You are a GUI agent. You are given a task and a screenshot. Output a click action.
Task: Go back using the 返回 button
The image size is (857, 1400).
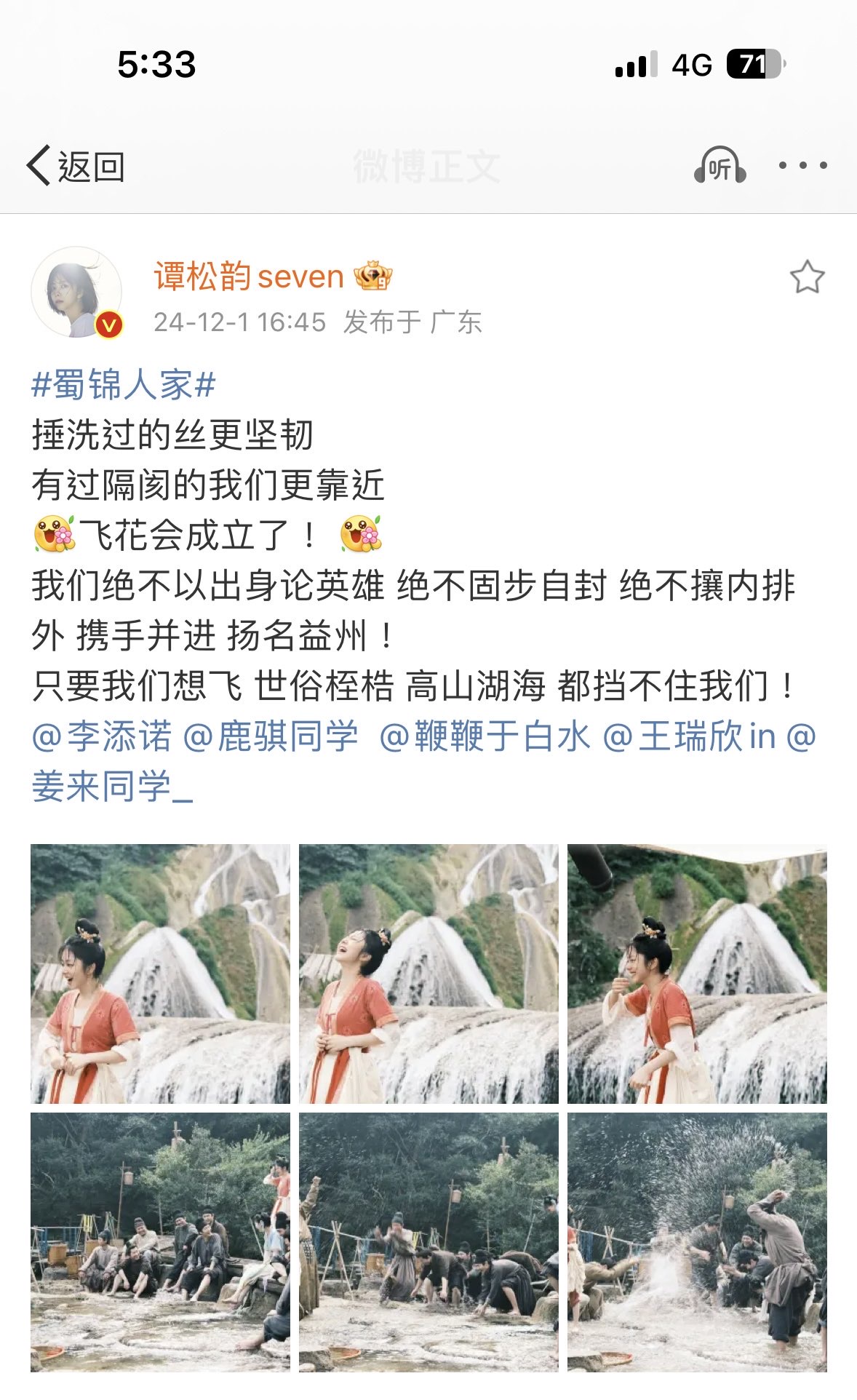click(76, 167)
